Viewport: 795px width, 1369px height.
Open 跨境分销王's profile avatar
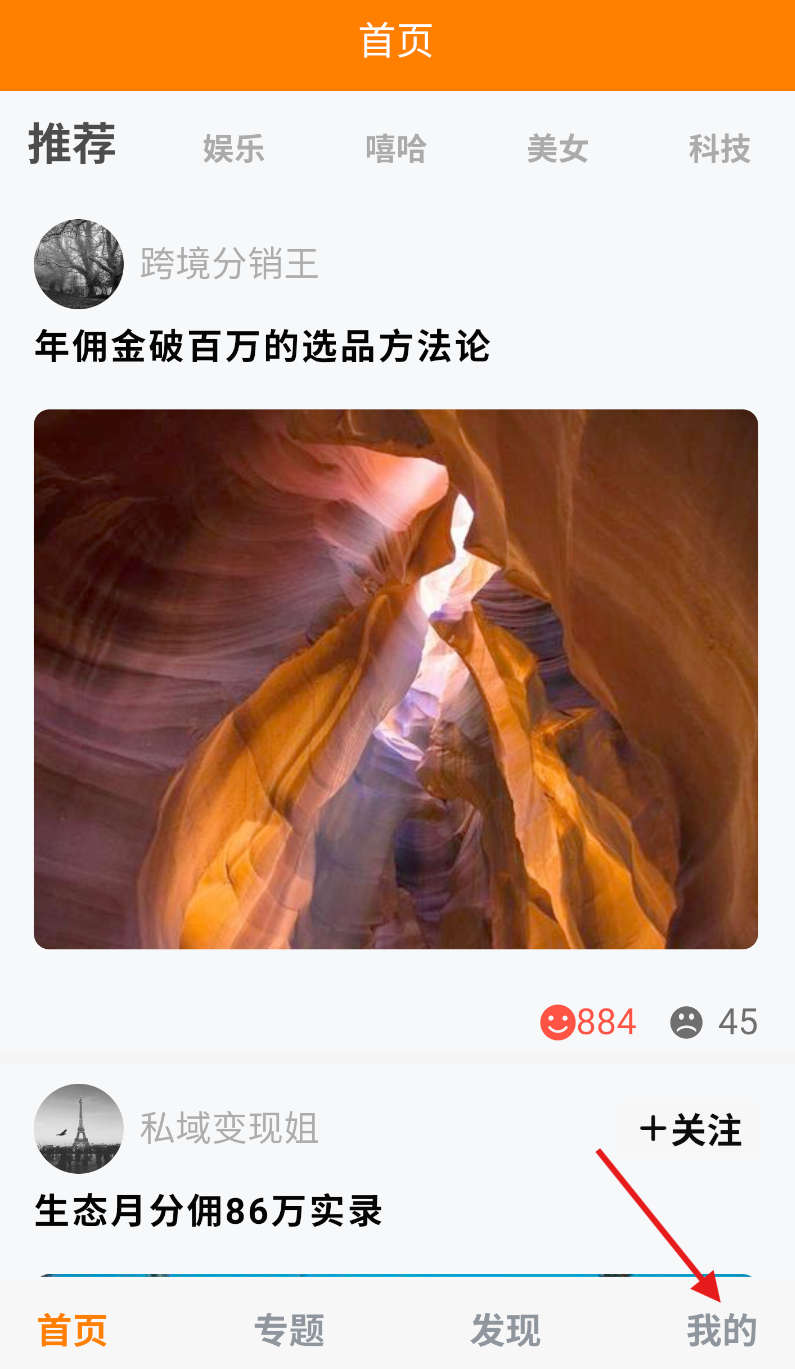pyautogui.click(x=79, y=264)
